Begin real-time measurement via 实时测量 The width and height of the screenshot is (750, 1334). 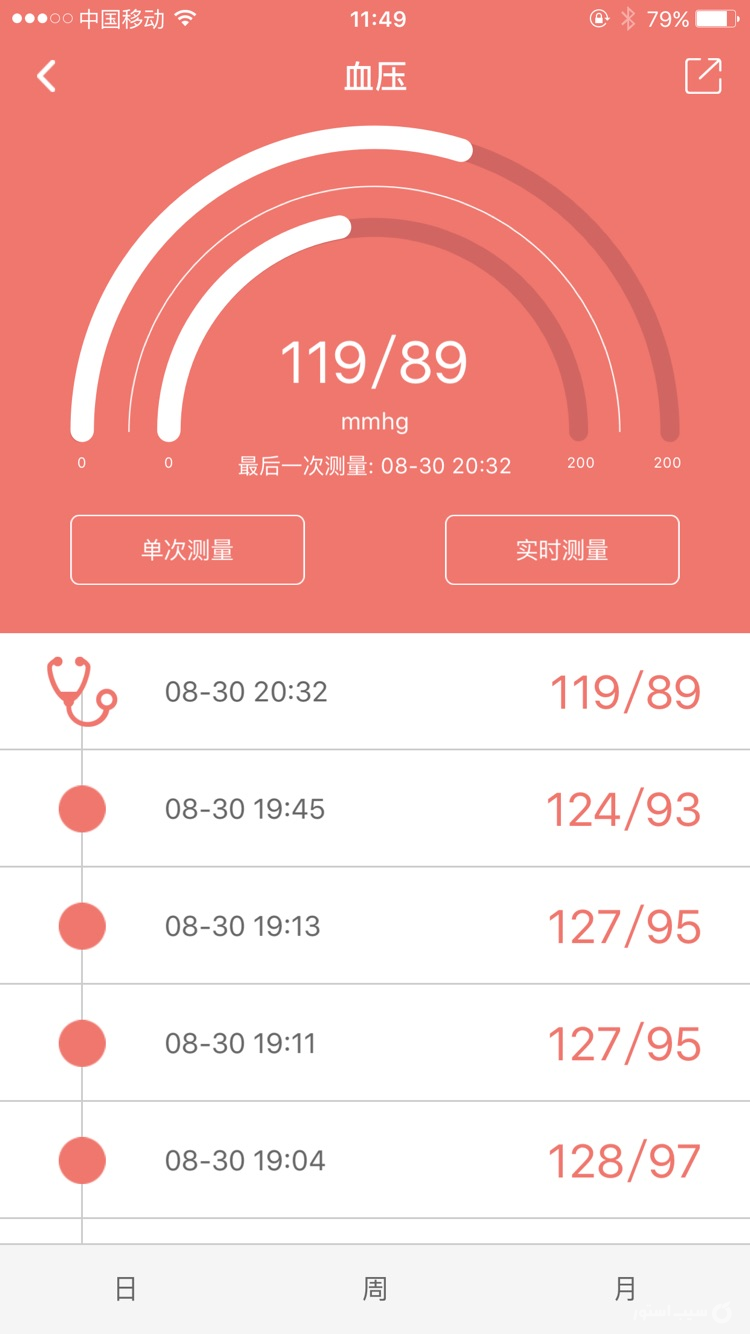click(x=561, y=549)
